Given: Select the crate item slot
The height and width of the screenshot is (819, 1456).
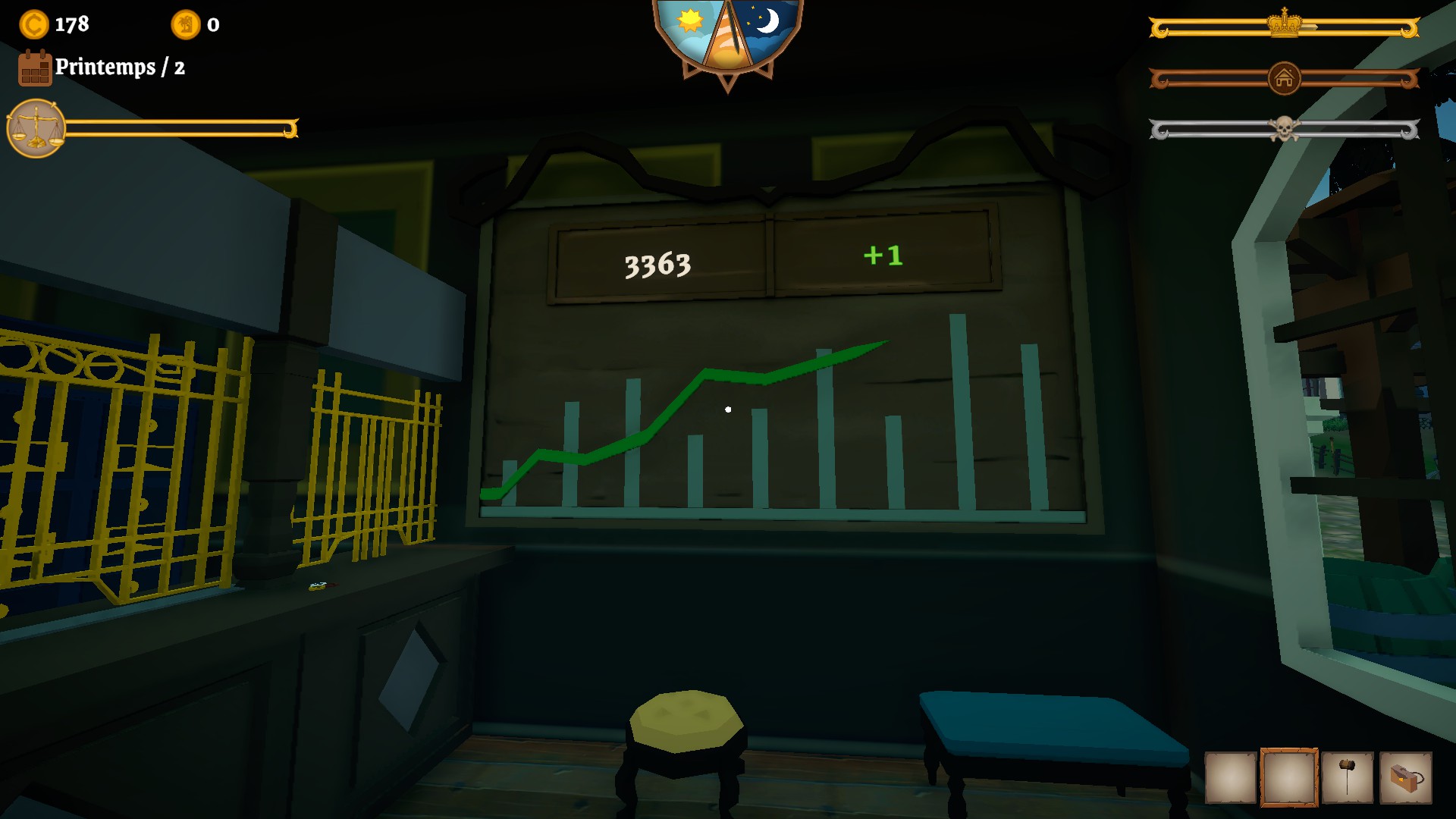Looking at the screenshot, I should pyautogui.click(x=1405, y=777).
